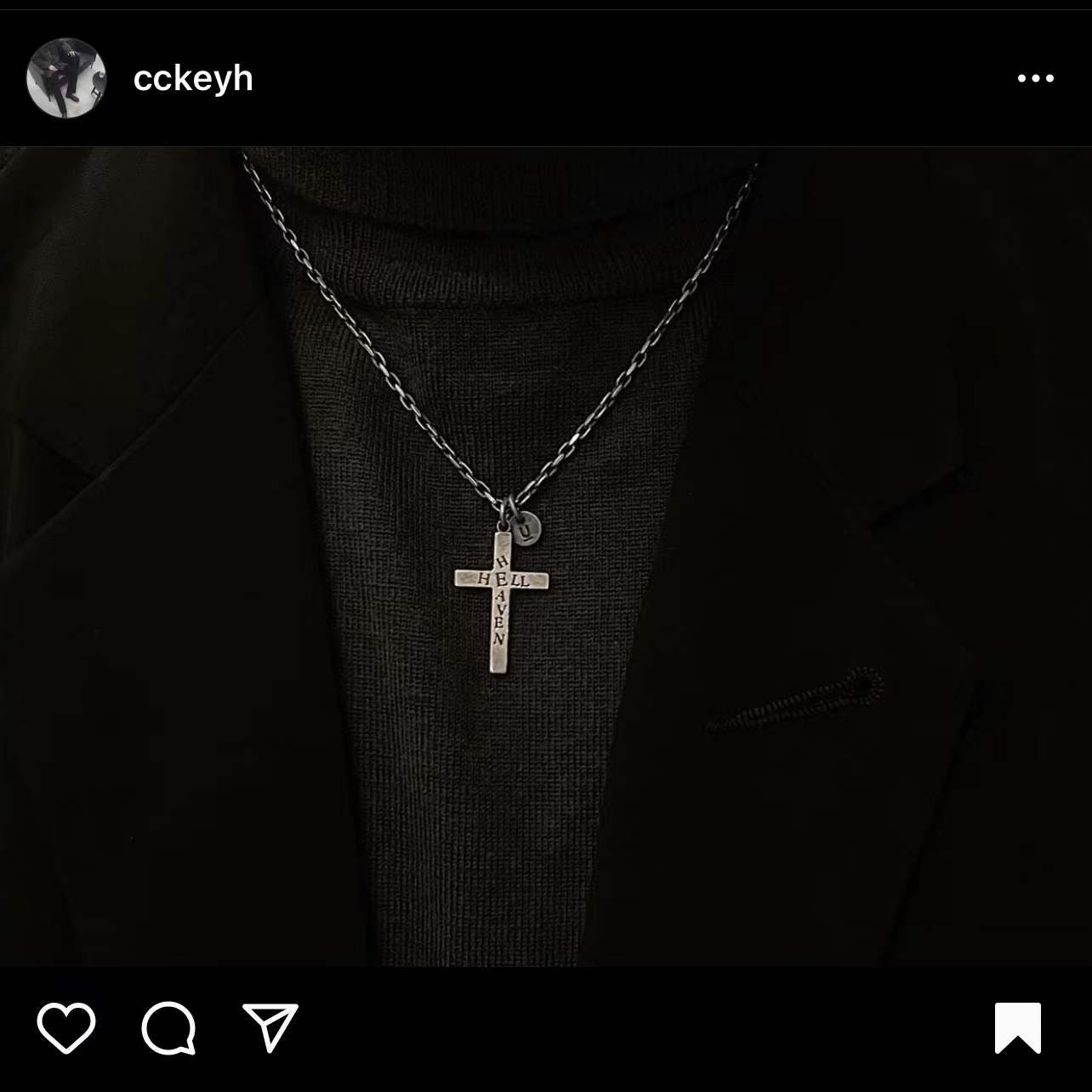Image resolution: width=1092 pixels, height=1092 pixels.
Task: Open comments via the speech bubble icon
Action: (168, 1027)
